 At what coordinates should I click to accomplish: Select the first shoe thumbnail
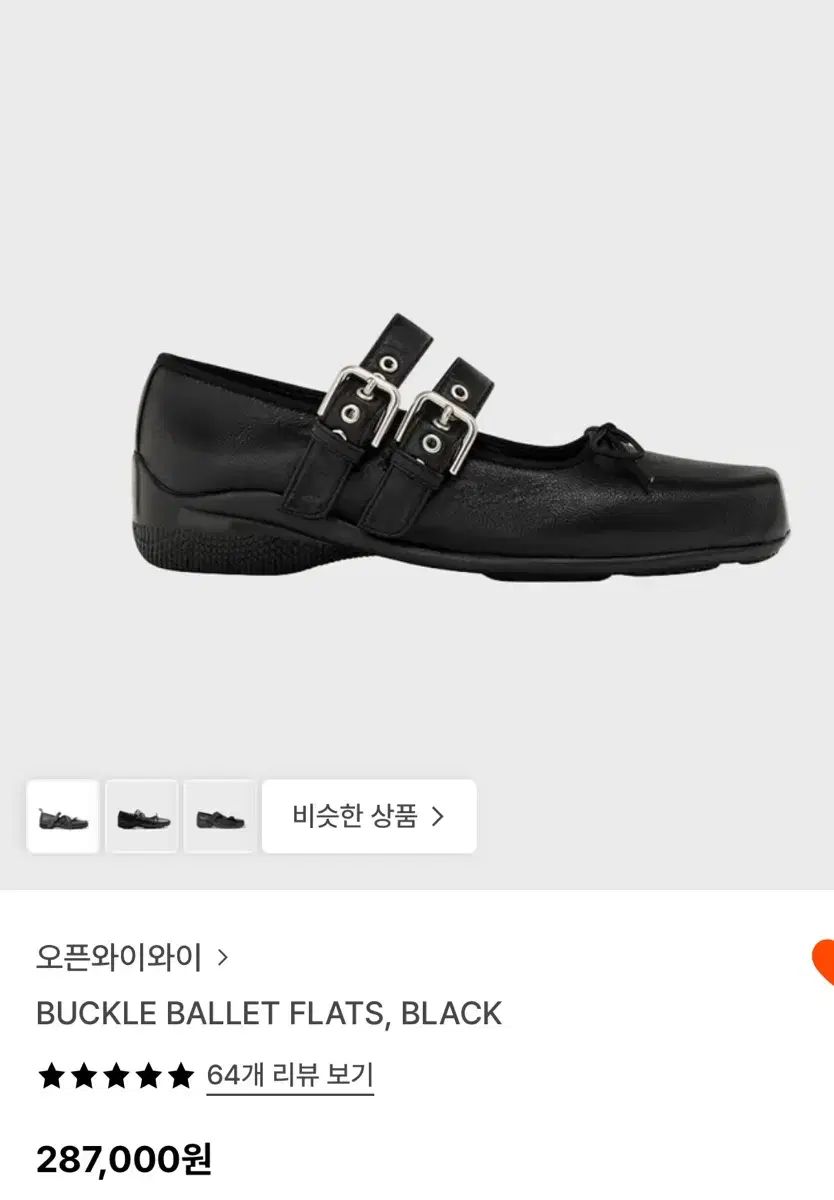point(63,817)
